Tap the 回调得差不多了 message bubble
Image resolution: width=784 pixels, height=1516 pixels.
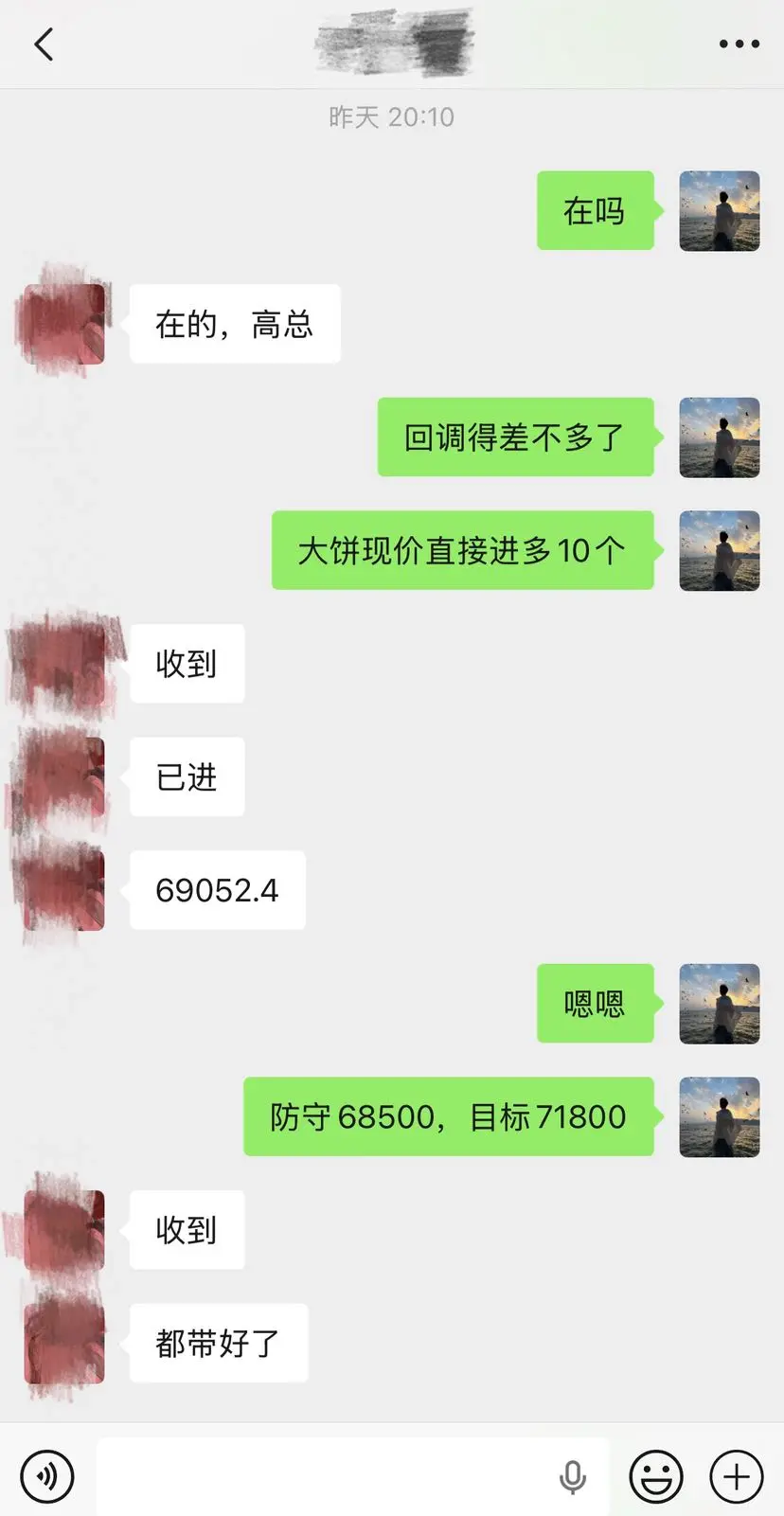tap(516, 436)
